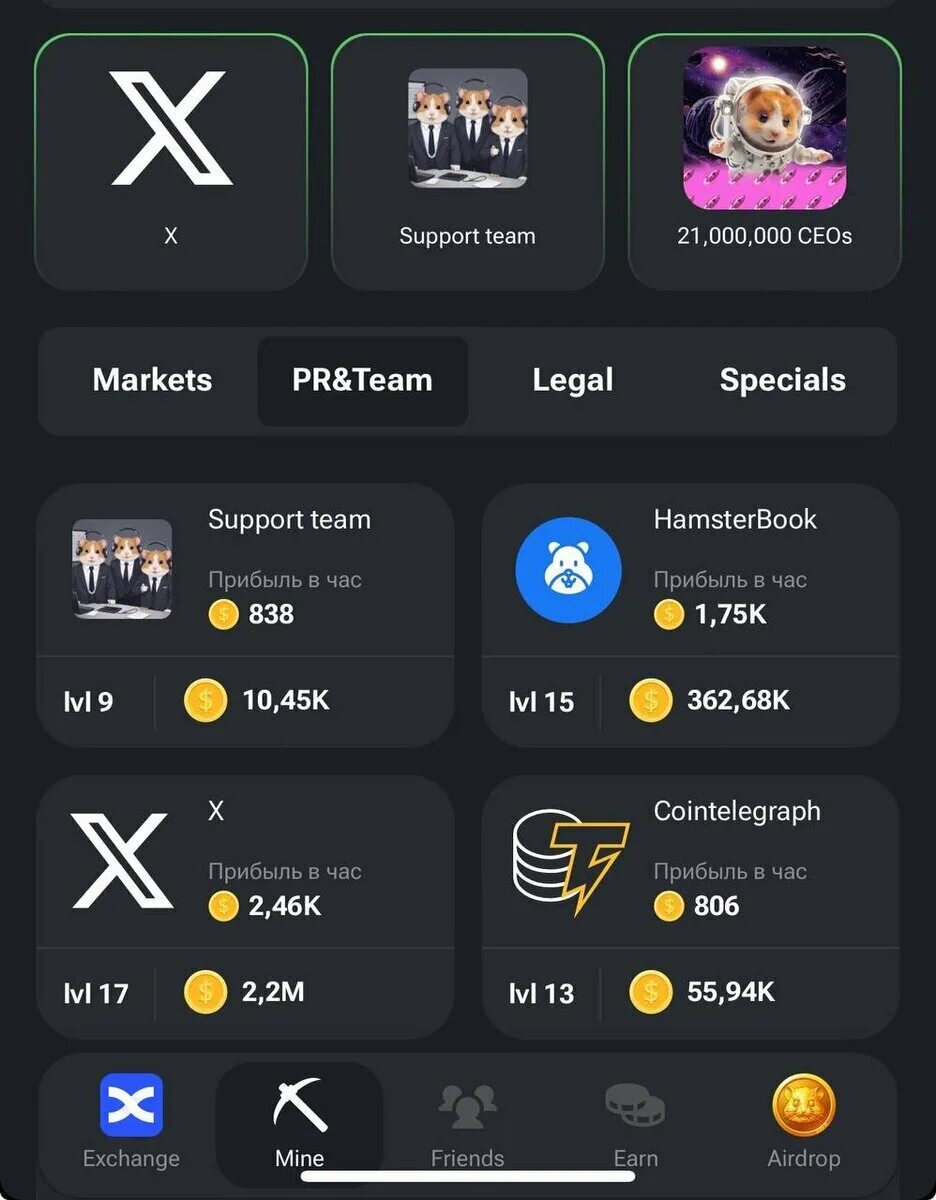
Task: Upgrade the HamsterBook lvl 15 card
Action: point(690,615)
